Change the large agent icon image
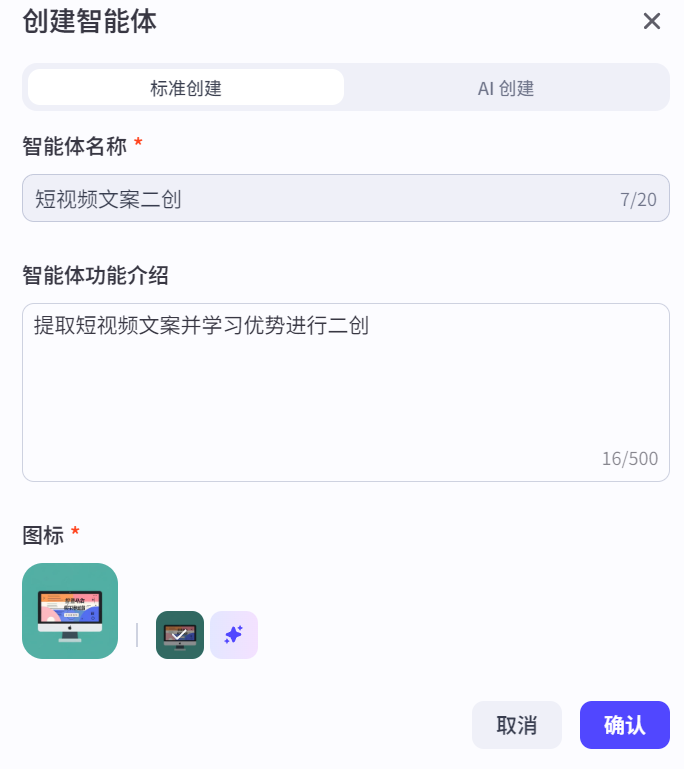This screenshot has width=684, height=769. (x=70, y=610)
